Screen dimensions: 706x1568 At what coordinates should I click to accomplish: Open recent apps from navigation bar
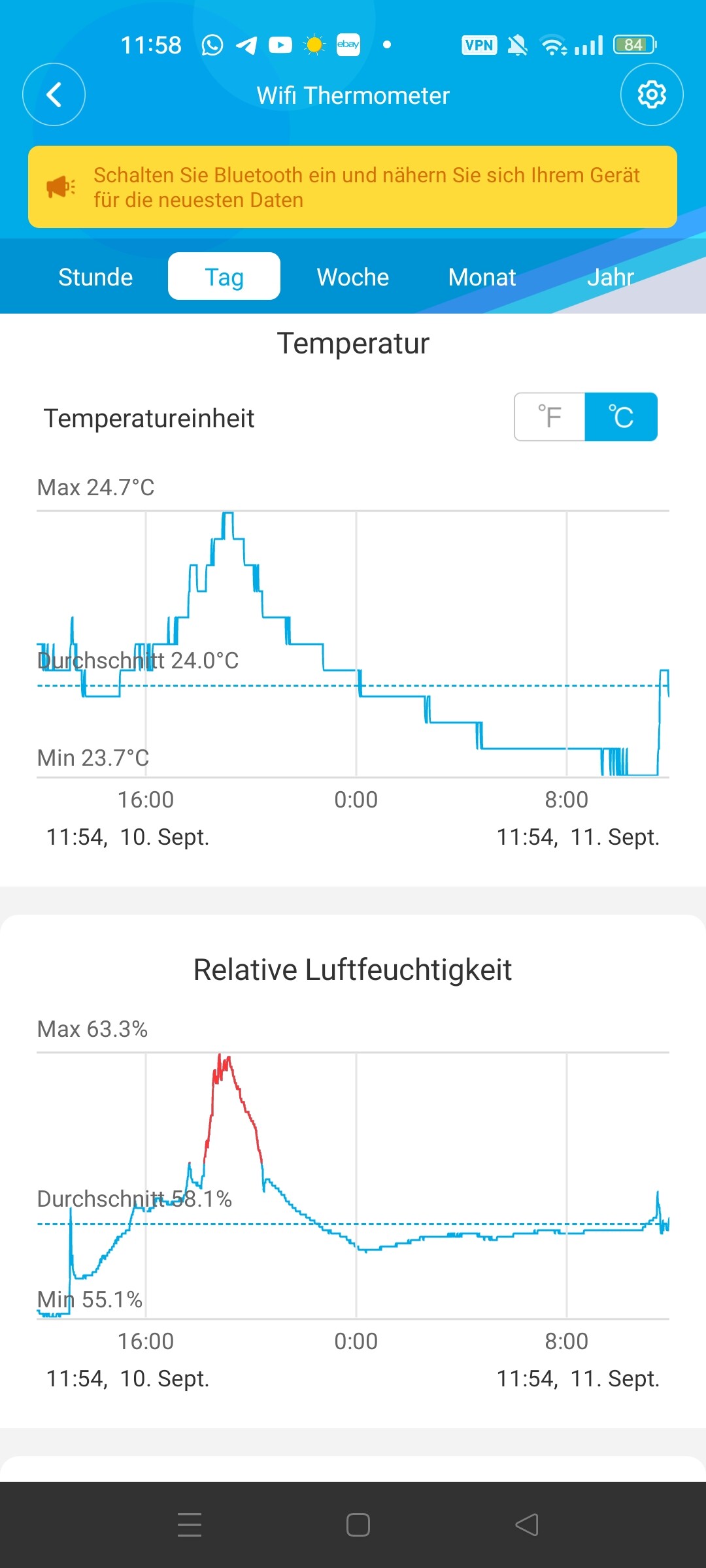coord(190,1525)
